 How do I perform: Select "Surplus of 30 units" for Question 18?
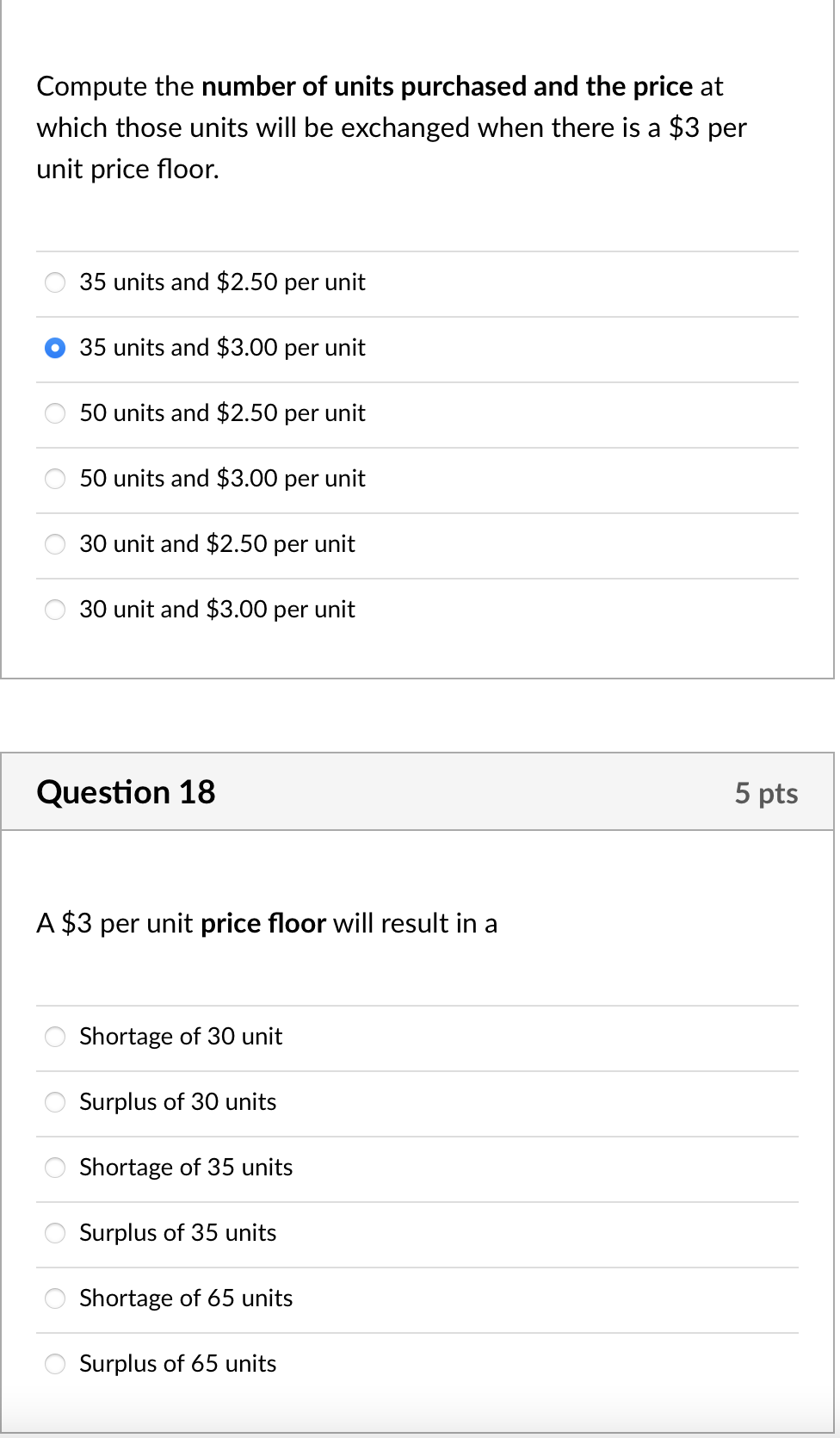click(54, 1103)
